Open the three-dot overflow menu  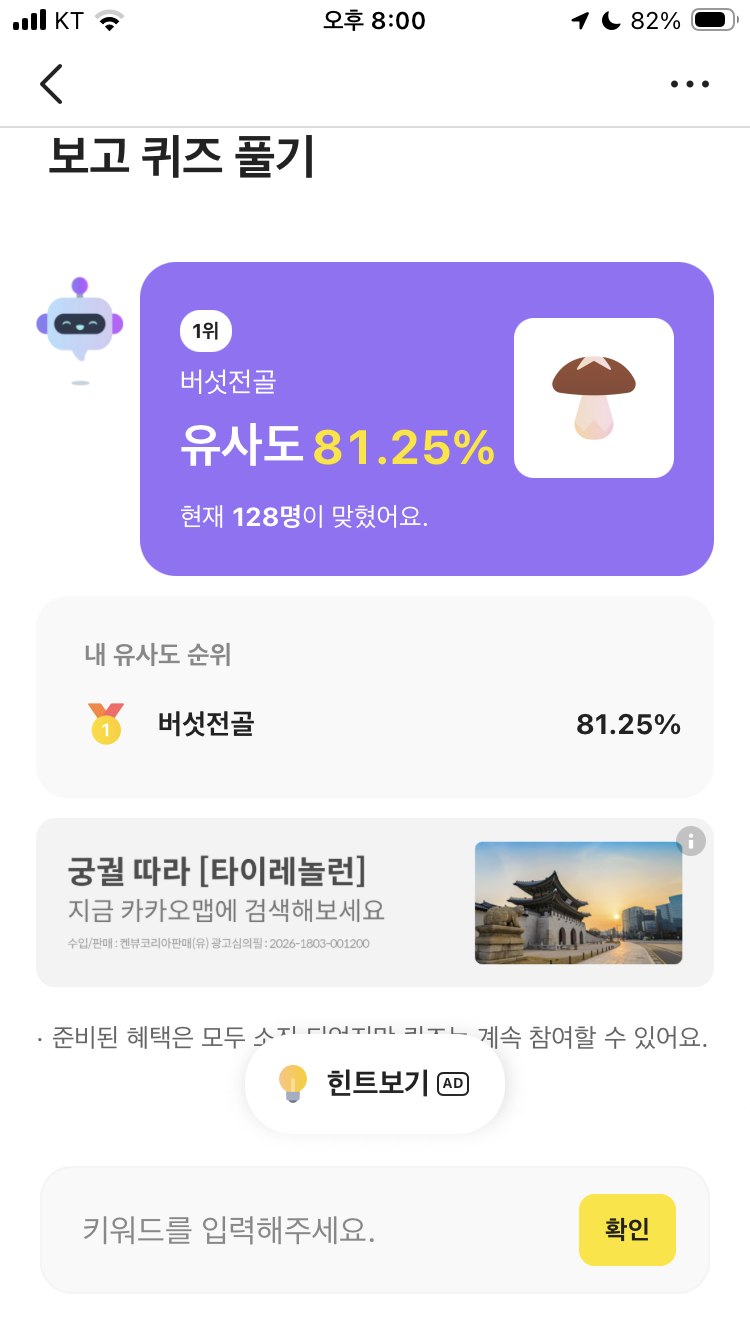point(690,84)
